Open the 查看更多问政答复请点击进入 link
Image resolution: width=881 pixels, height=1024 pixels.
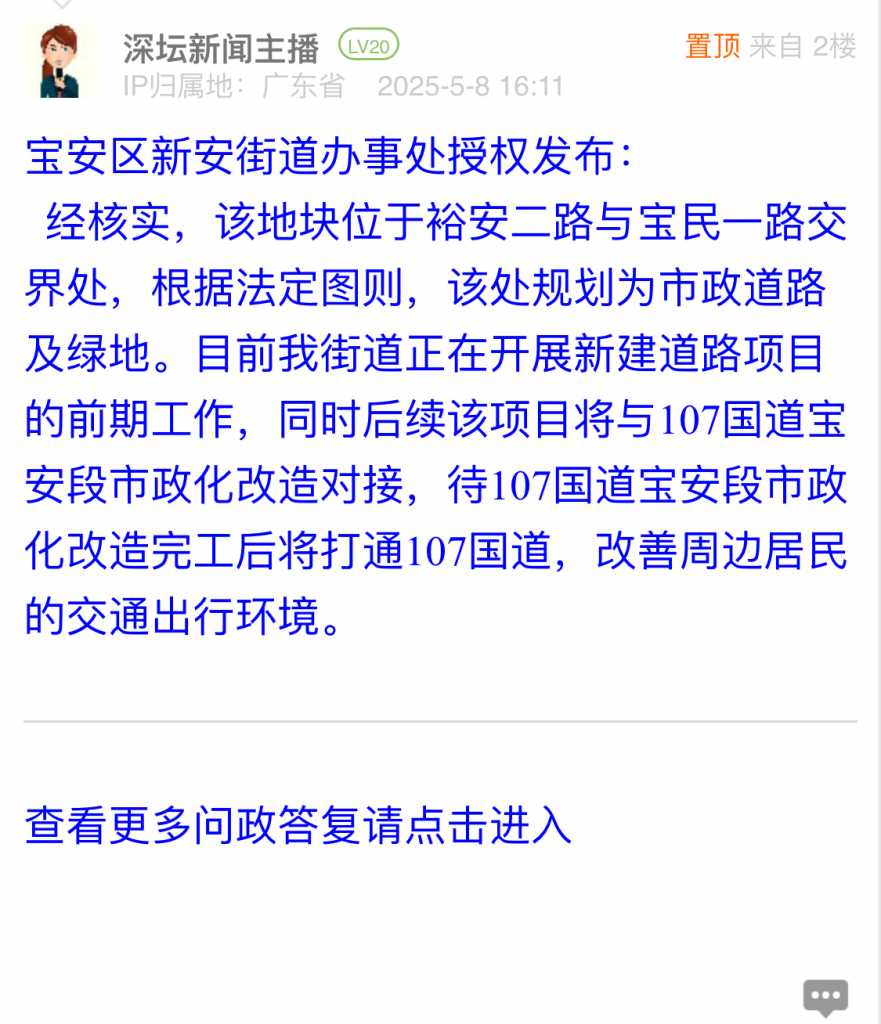pos(298,826)
